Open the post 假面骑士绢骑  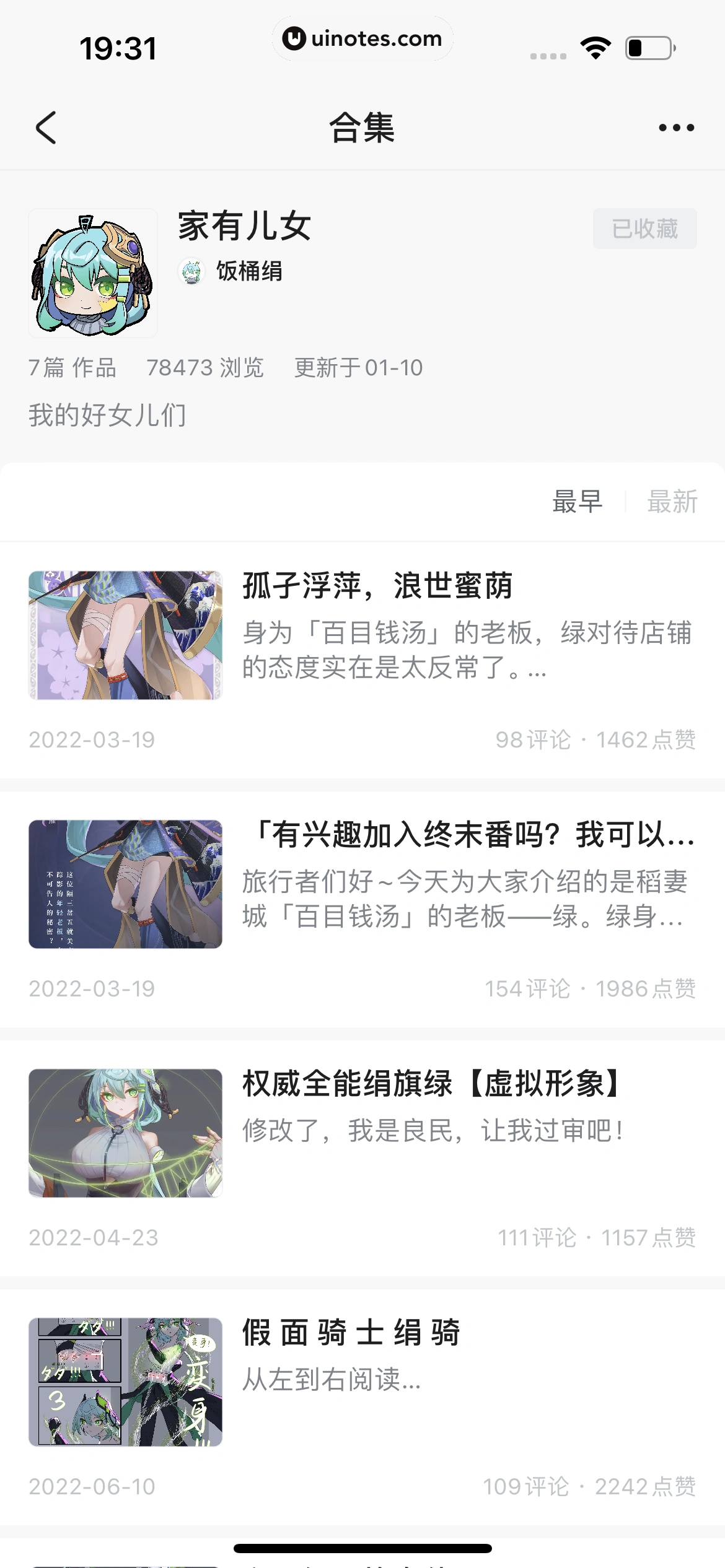(x=351, y=1333)
